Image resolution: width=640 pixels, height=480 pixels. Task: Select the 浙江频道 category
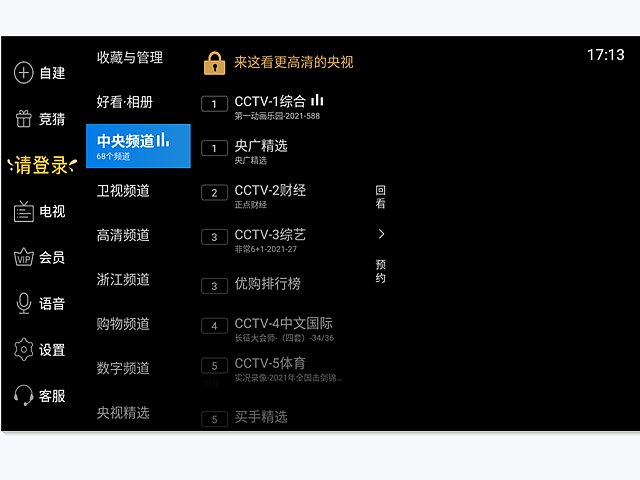coord(123,279)
